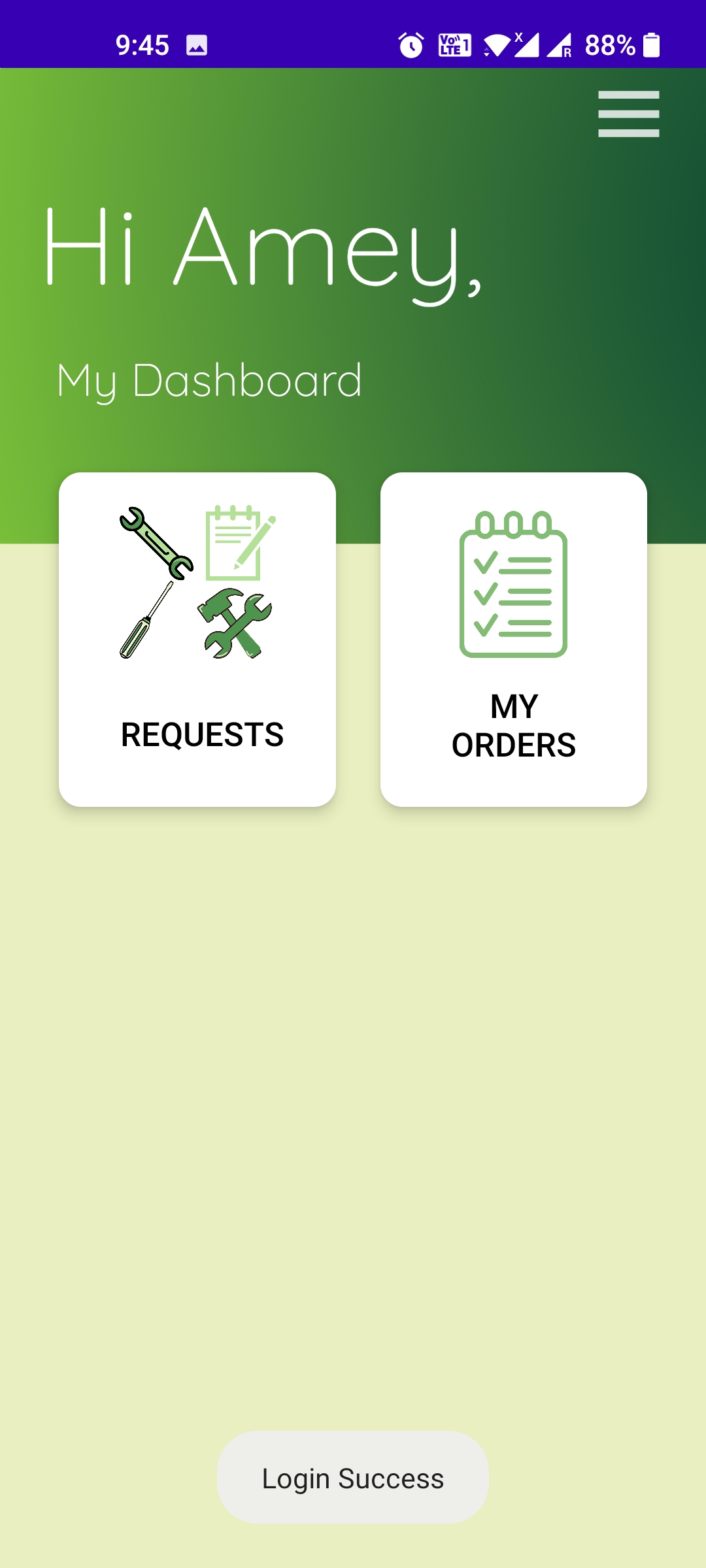This screenshot has height=1568, width=706.
Task: Click the gallery icon in the status bar
Action: coord(197,44)
